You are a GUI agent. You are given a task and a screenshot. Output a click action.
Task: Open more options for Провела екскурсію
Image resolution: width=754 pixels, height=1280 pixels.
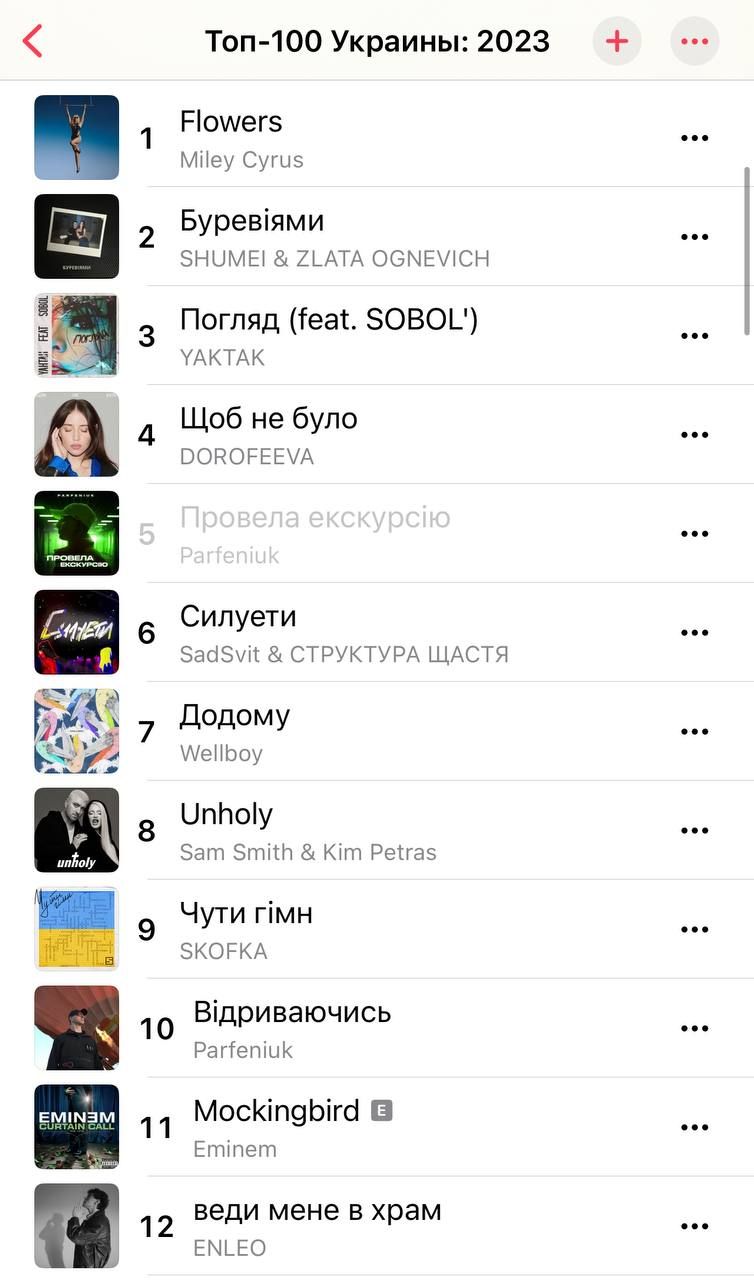[694, 534]
